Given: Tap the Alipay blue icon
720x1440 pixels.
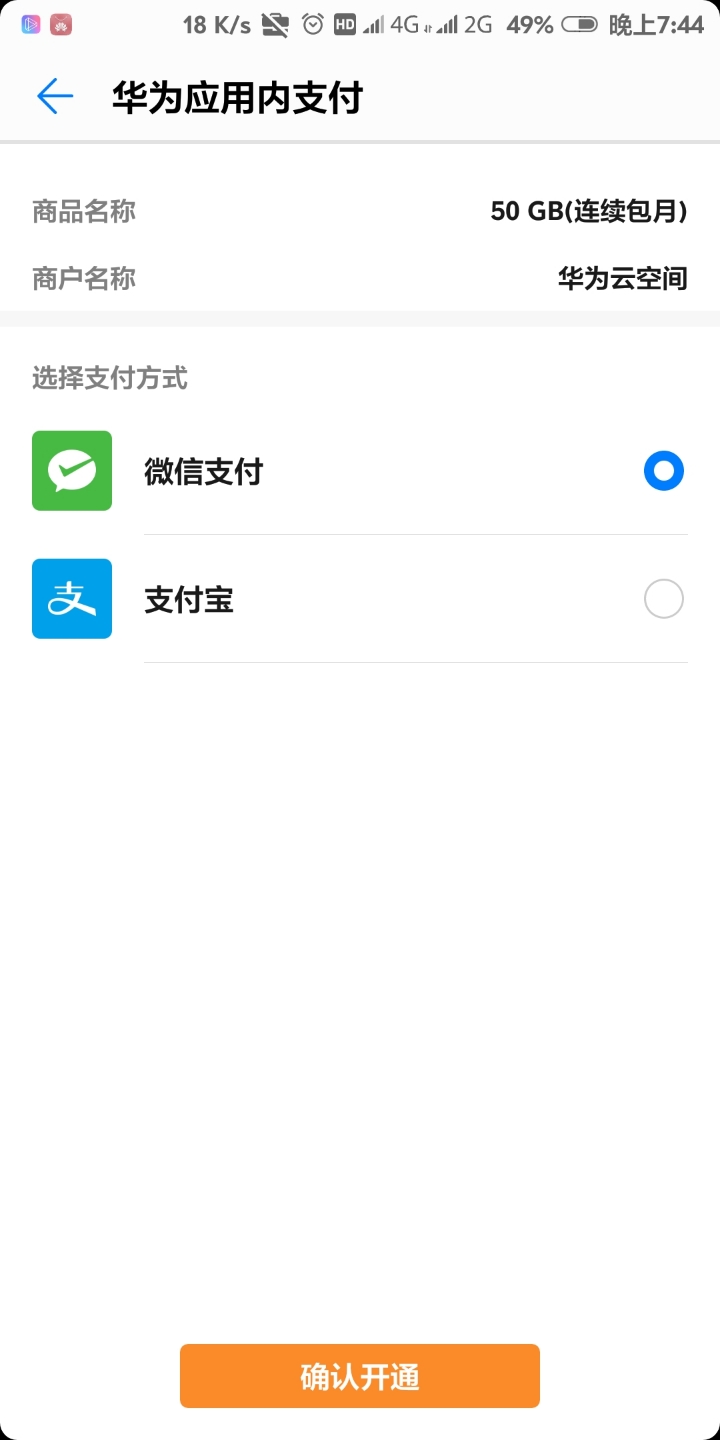Looking at the screenshot, I should pos(71,598).
